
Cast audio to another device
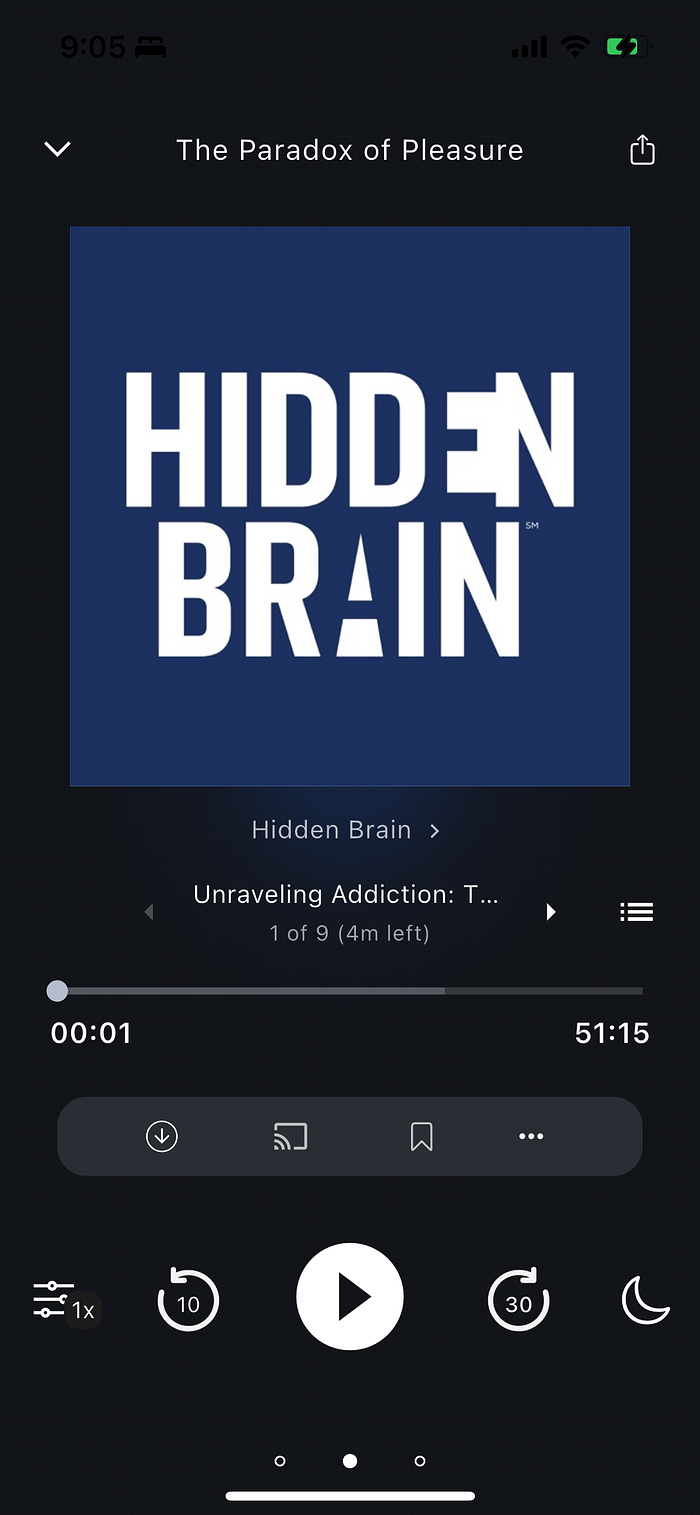tap(290, 1136)
